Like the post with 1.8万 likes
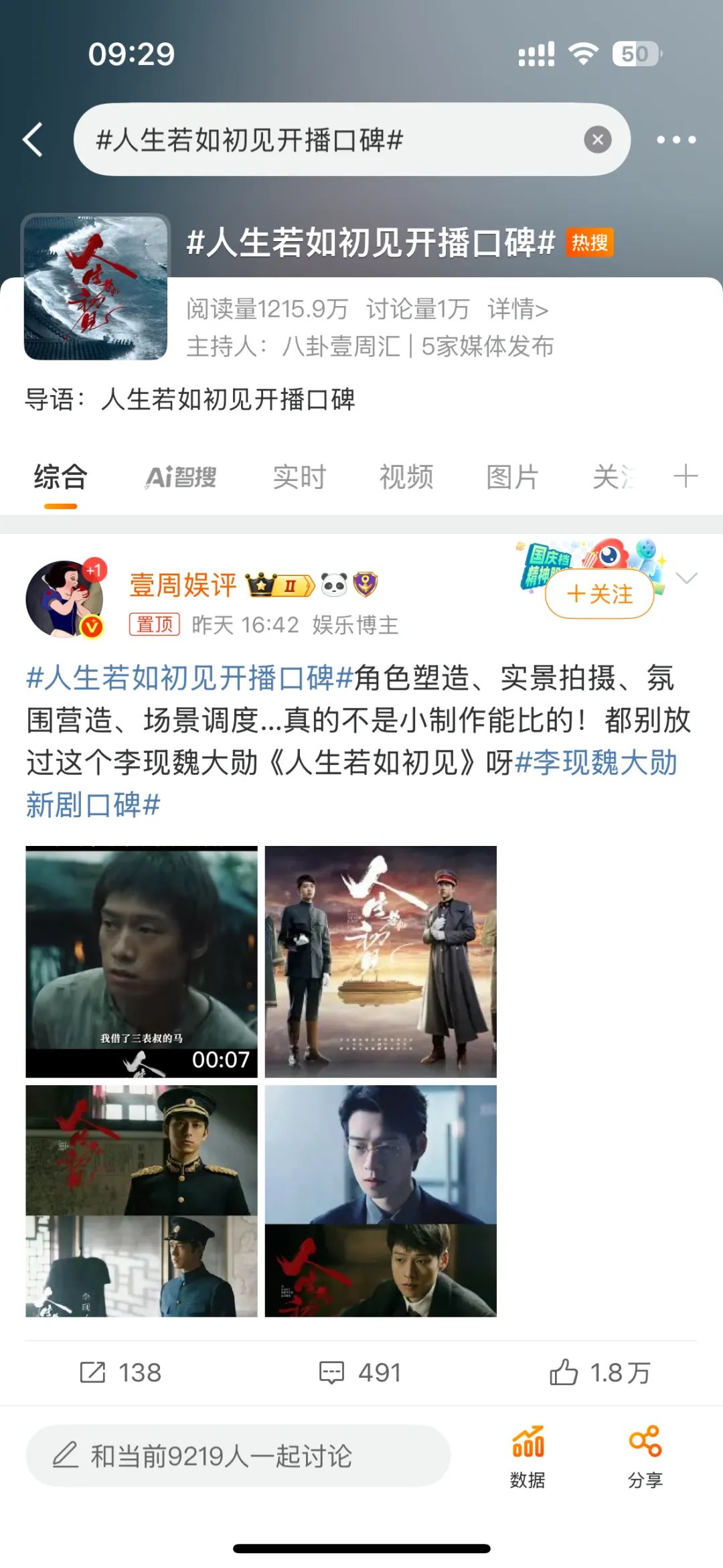 tap(600, 1372)
